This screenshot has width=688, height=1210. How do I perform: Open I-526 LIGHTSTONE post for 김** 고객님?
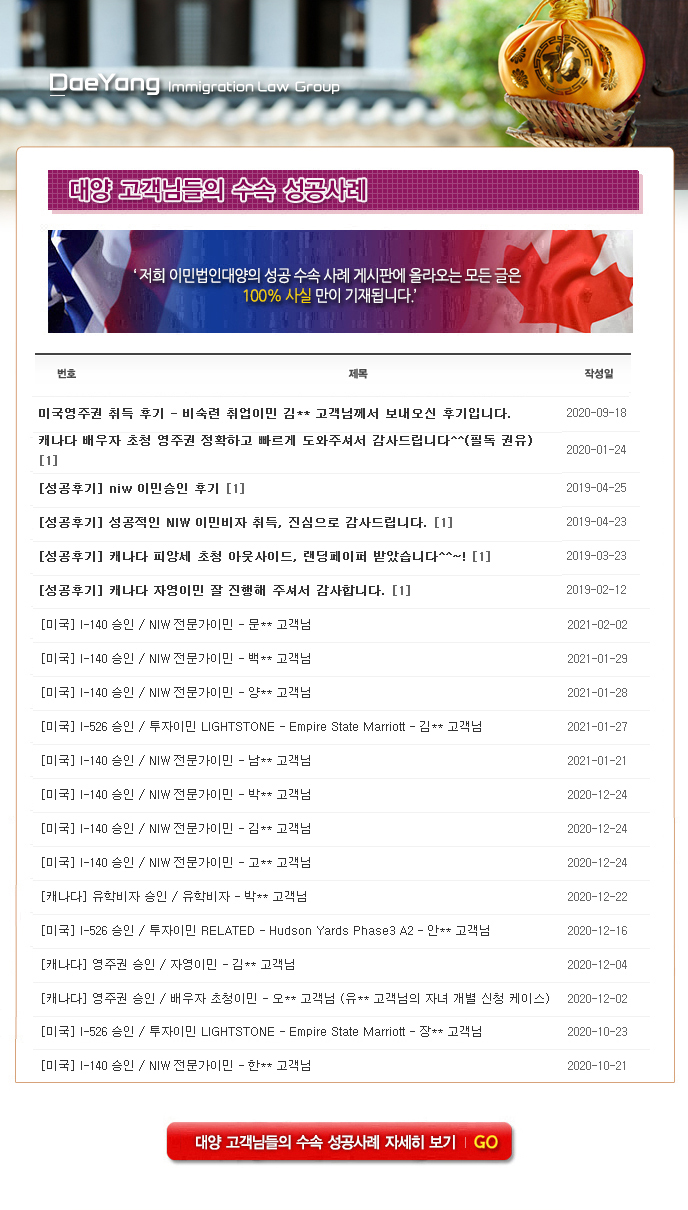click(x=261, y=727)
